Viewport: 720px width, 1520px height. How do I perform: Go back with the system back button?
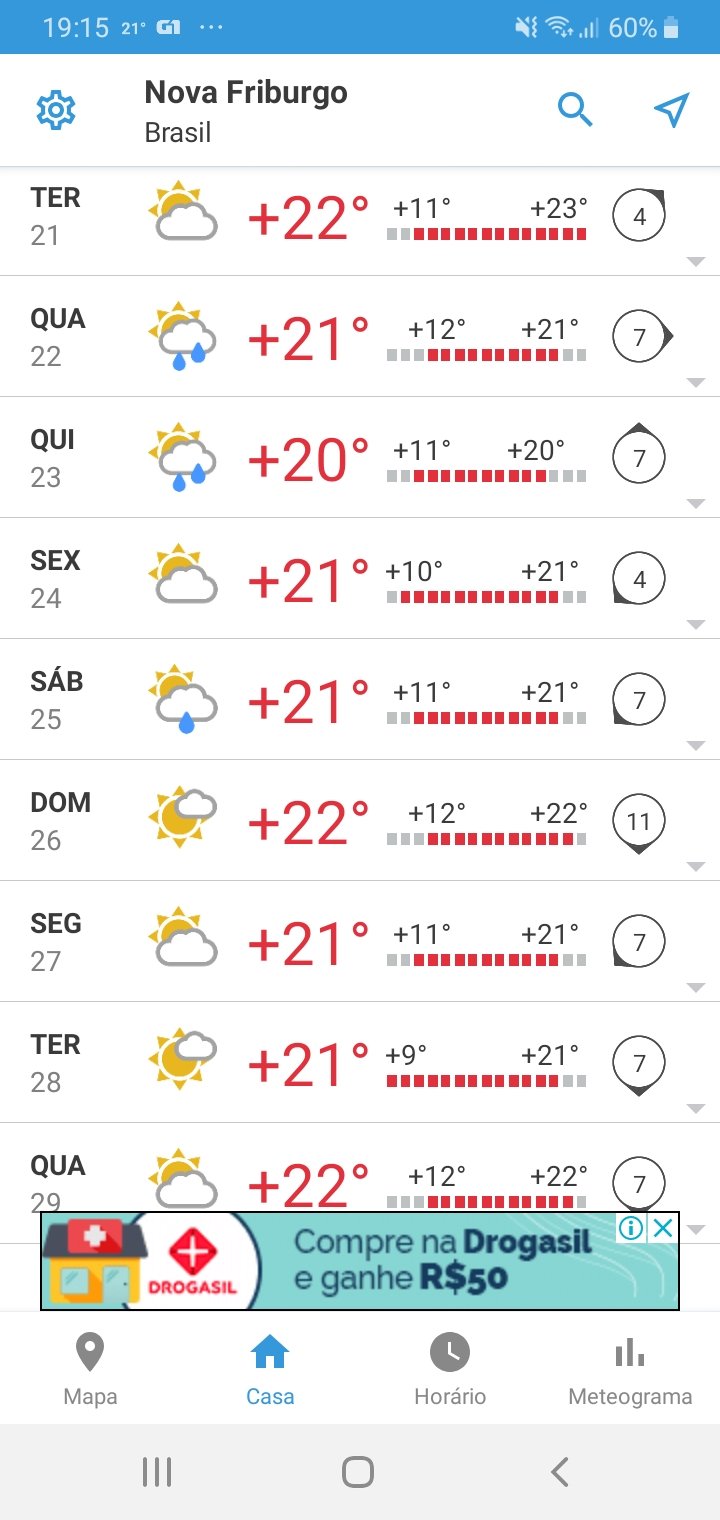[560, 1472]
